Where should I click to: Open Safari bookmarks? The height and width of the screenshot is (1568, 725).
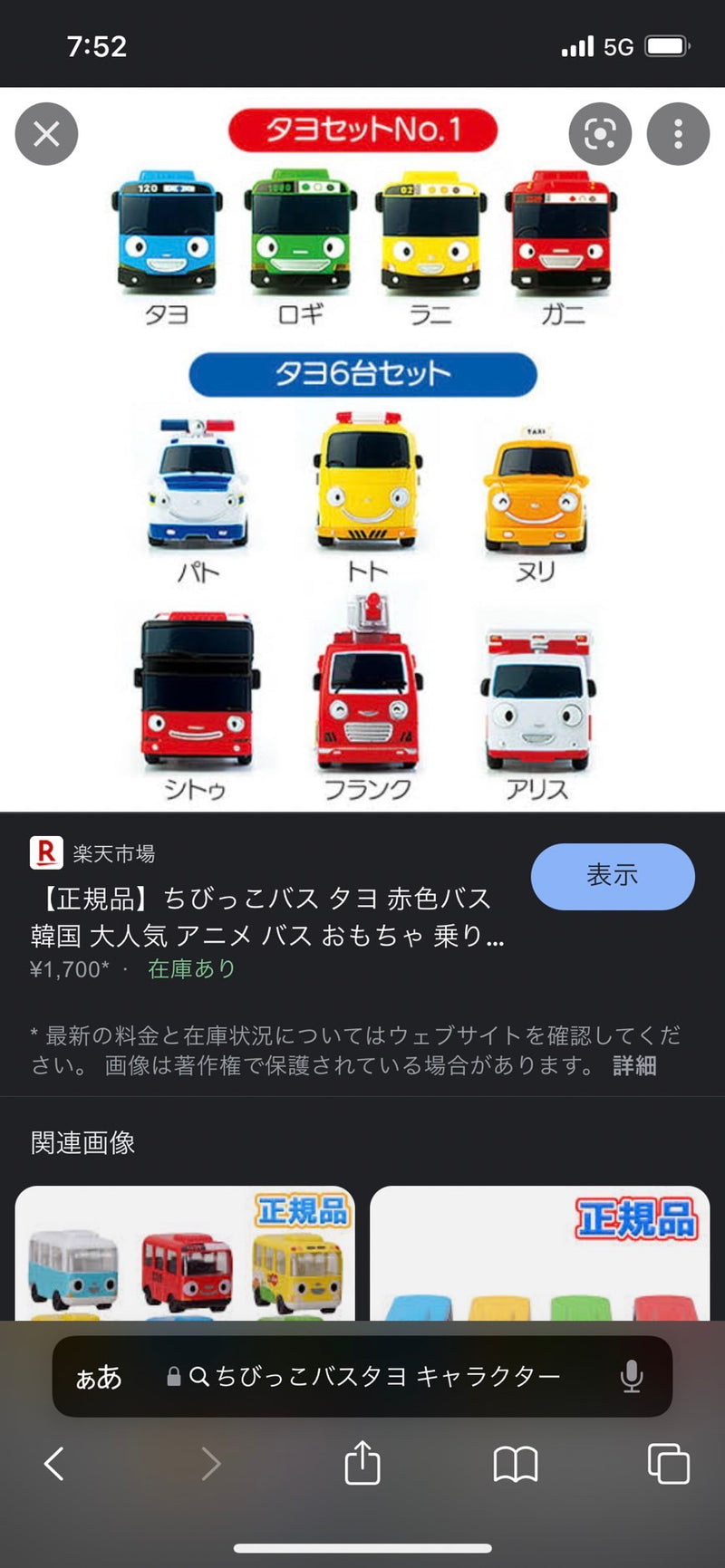[x=516, y=1463]
